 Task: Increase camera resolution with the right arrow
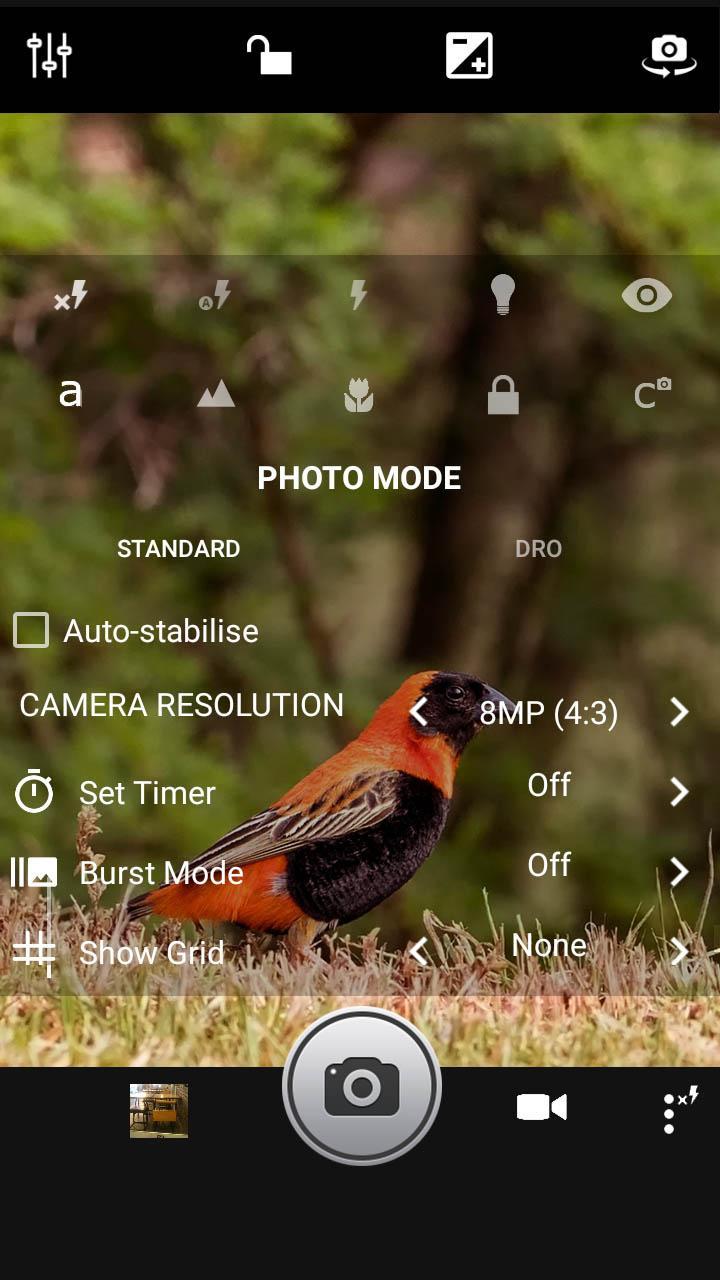(x=679, y=712)
